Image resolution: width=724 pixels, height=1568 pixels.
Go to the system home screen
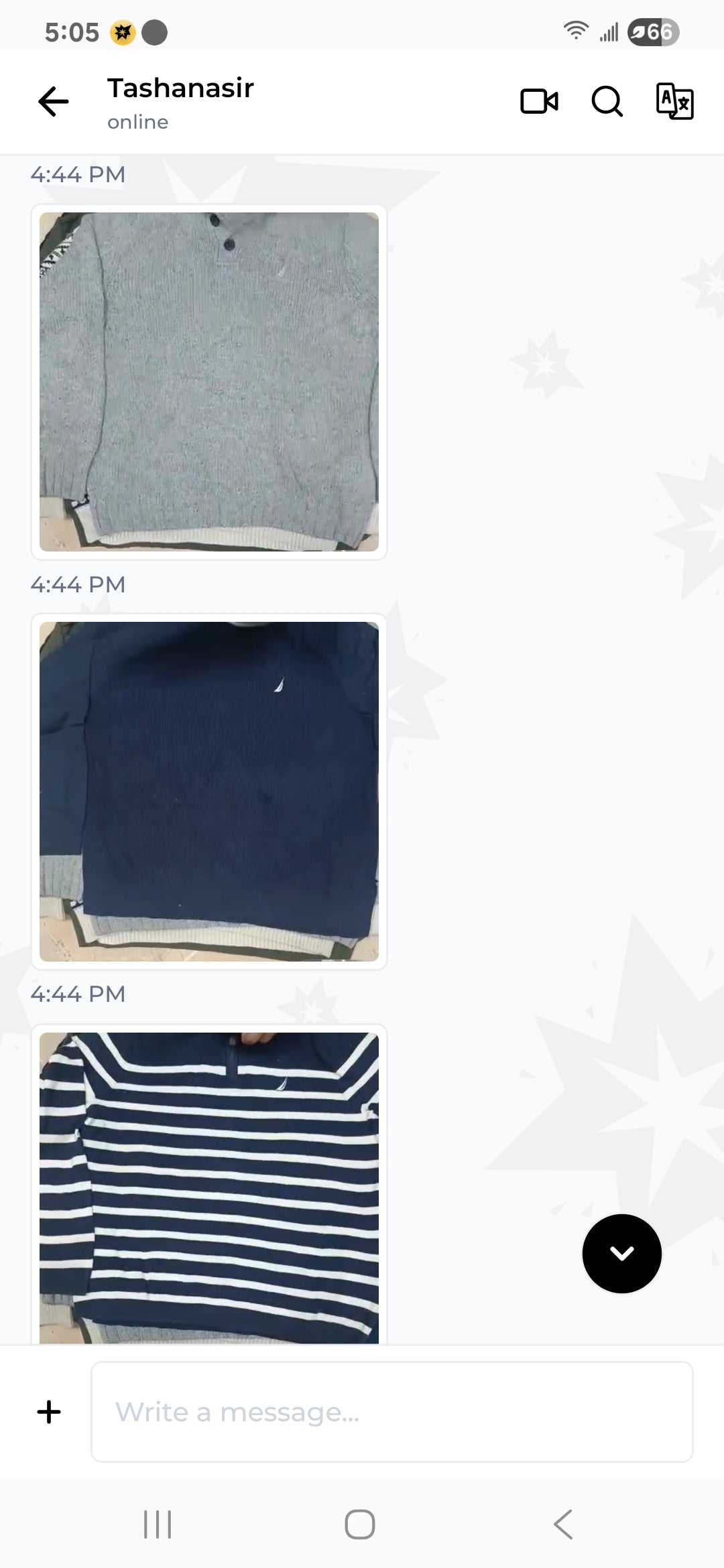click(360, 1524)
